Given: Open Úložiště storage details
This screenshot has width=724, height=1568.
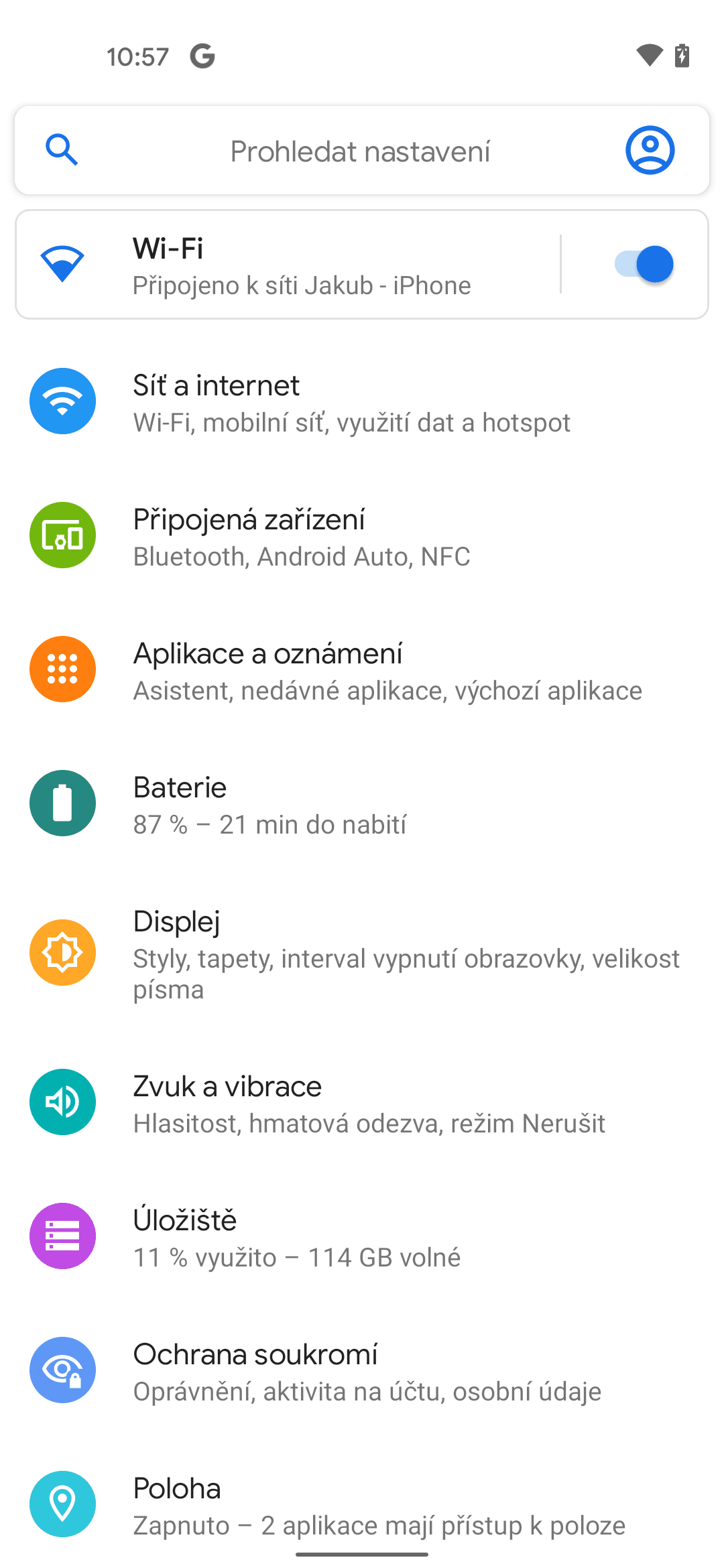Looking at the screenshot, I should coord(362,1237).
